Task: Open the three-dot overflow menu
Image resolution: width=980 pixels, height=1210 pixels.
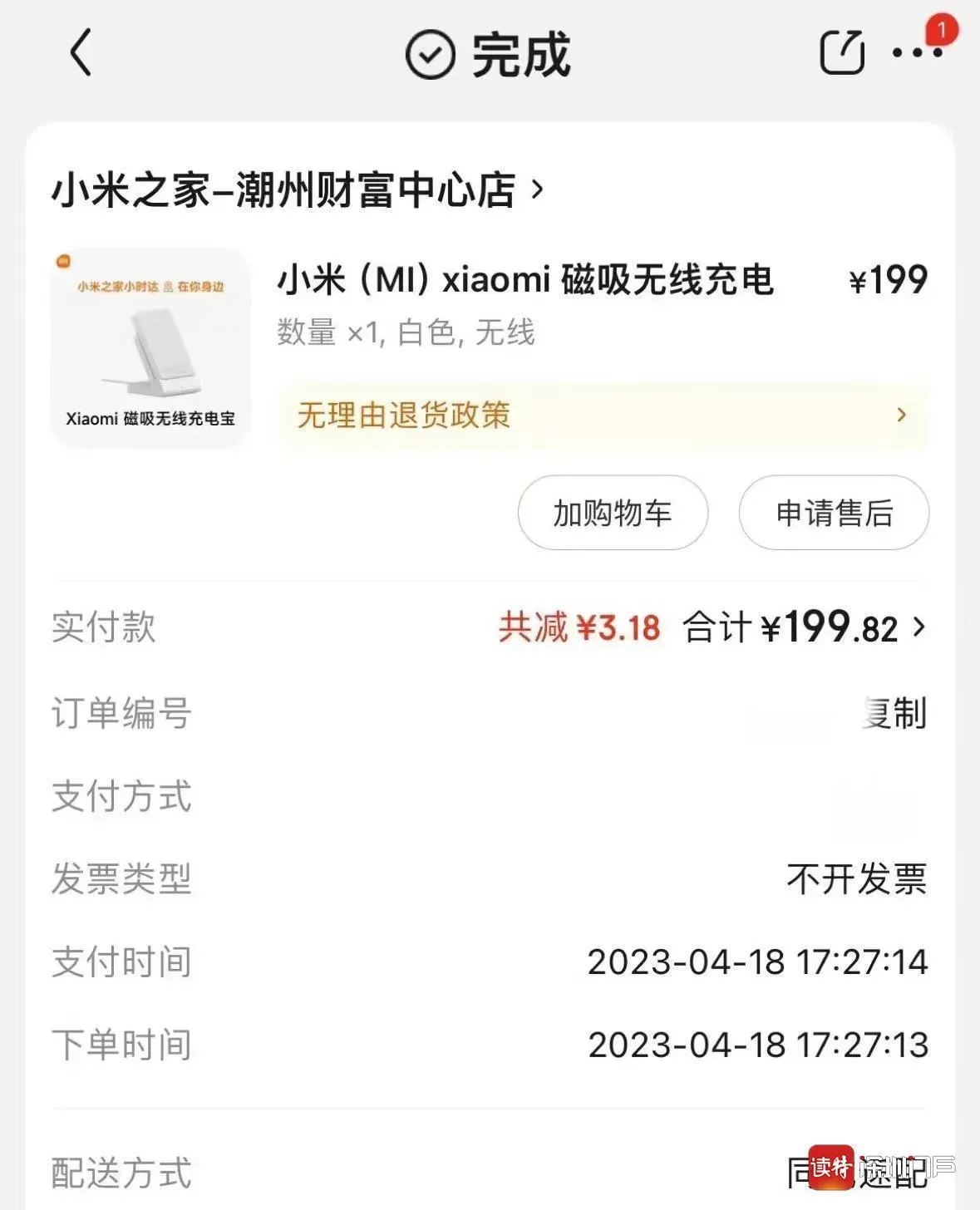Action: click(x=916, y=53)
